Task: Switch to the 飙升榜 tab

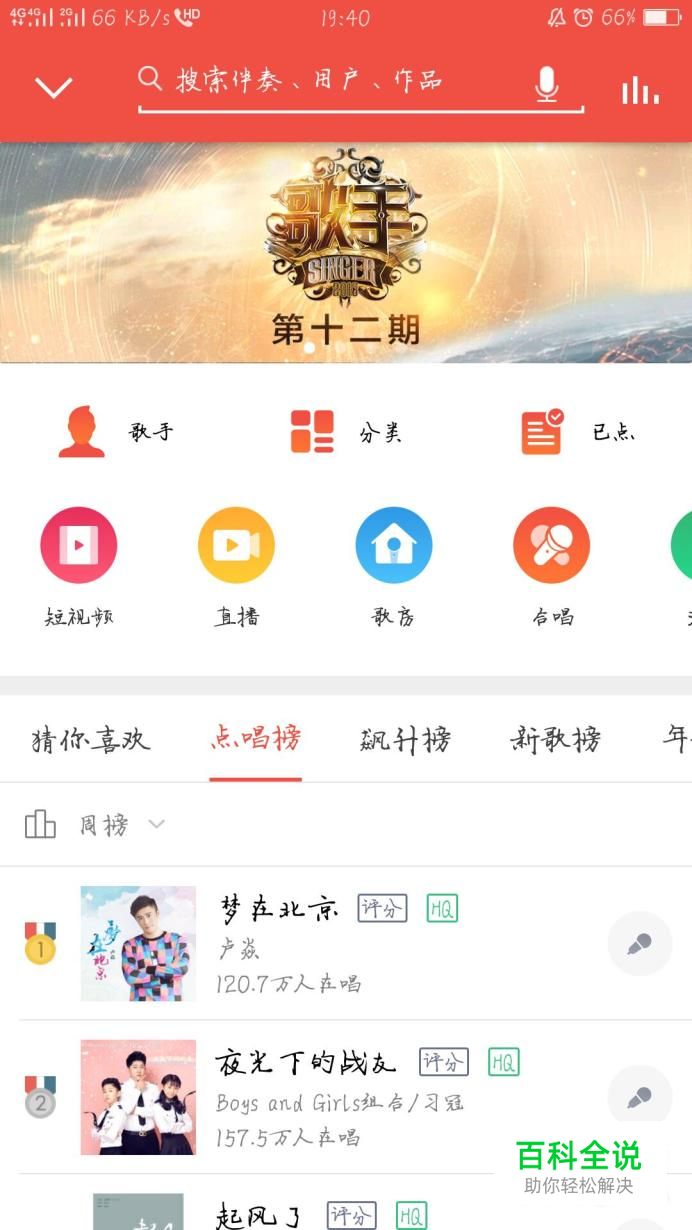Action: (405, 740)
